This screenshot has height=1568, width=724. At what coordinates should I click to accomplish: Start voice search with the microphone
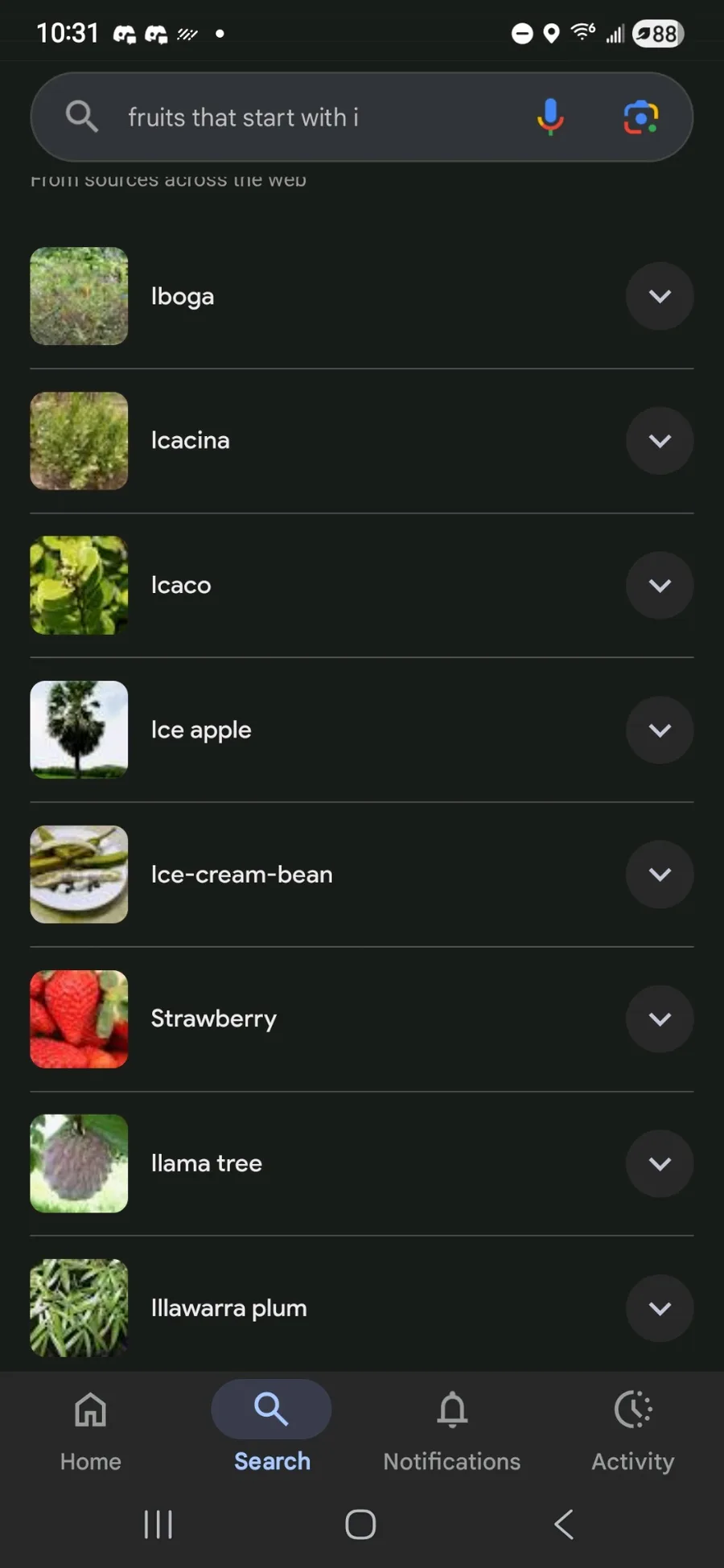point(550,117)
